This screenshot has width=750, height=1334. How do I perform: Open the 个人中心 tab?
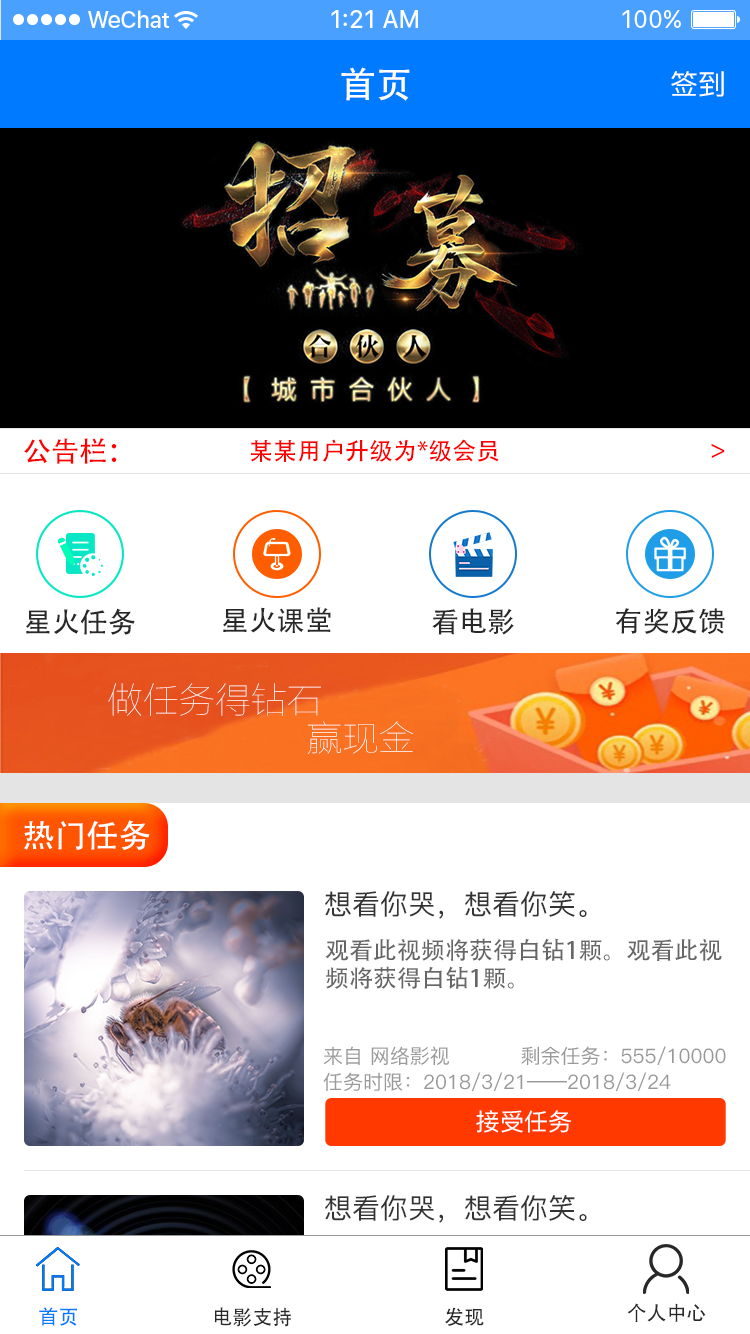tap(666, 1286)
